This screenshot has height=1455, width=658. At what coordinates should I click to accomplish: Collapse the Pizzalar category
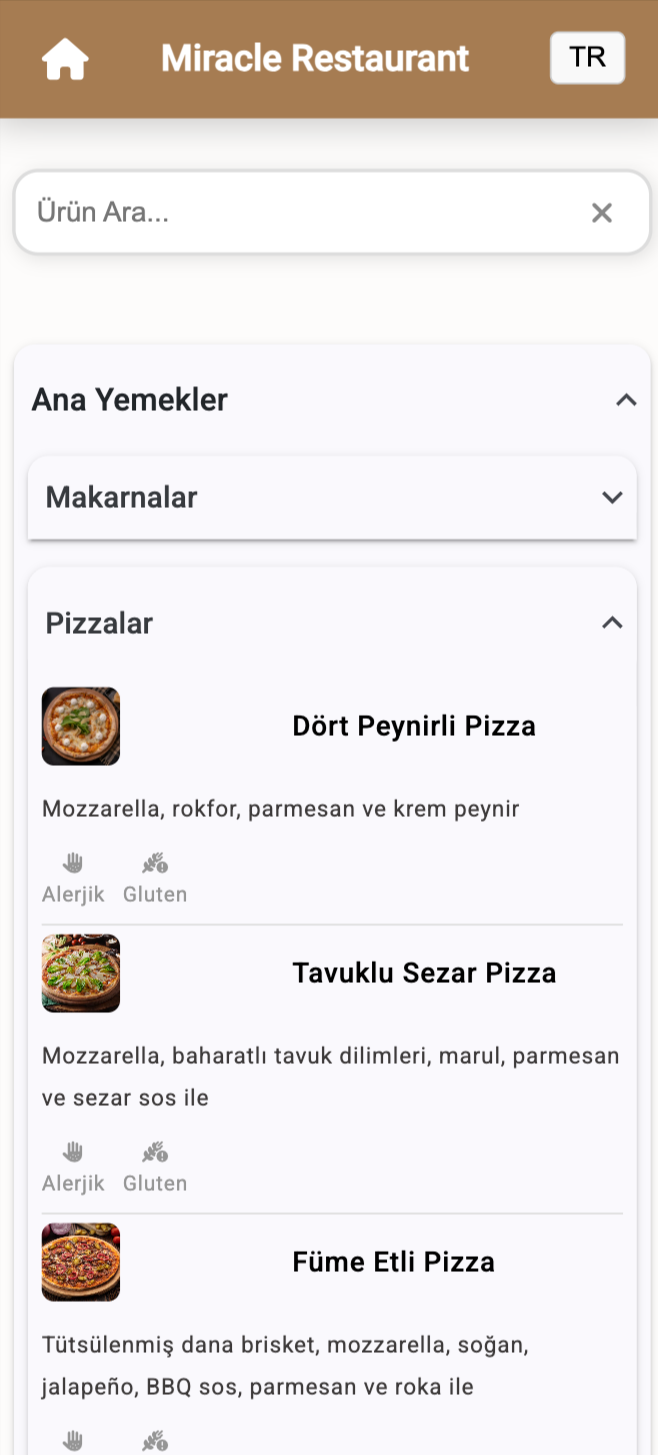coord(612,623)
